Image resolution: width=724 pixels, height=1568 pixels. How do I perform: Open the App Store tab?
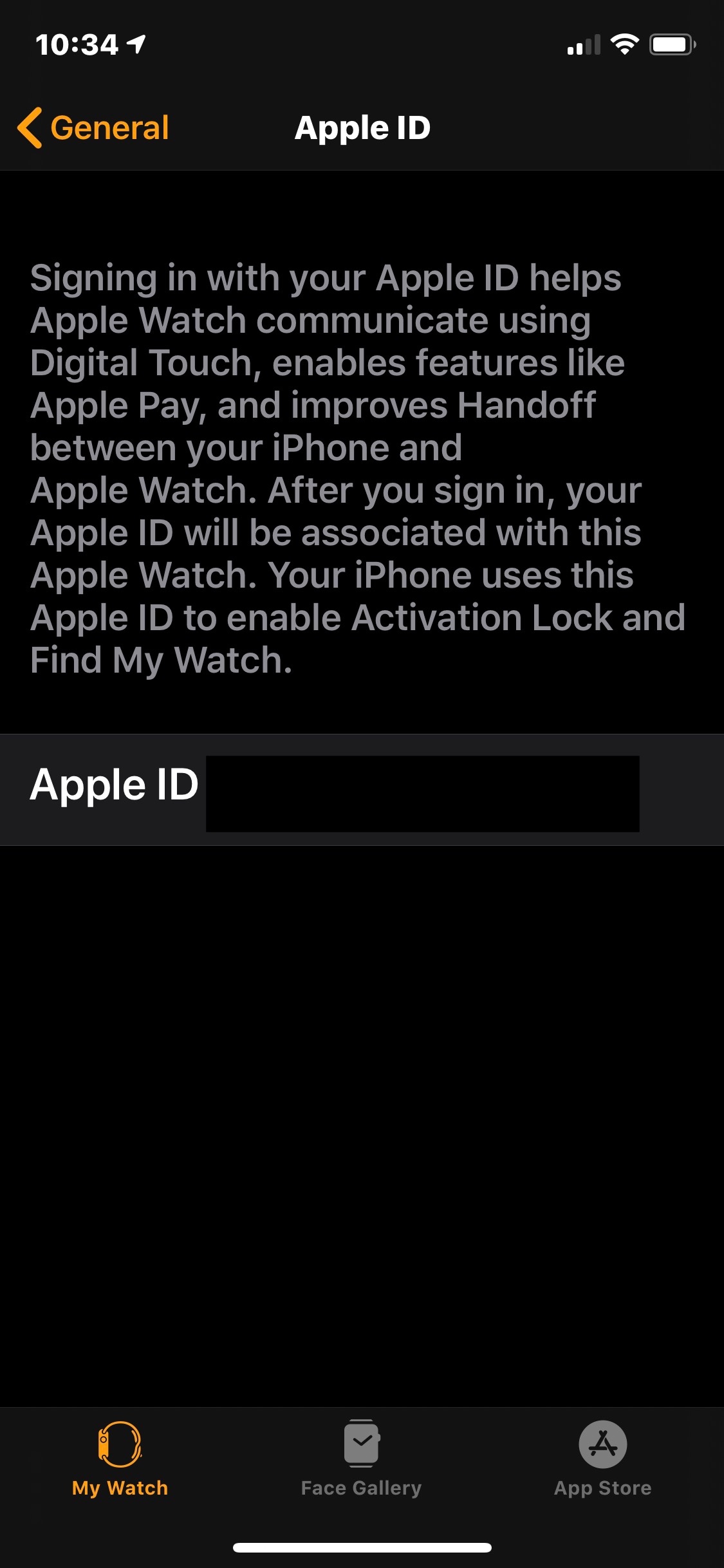(x=602, y=1459)
